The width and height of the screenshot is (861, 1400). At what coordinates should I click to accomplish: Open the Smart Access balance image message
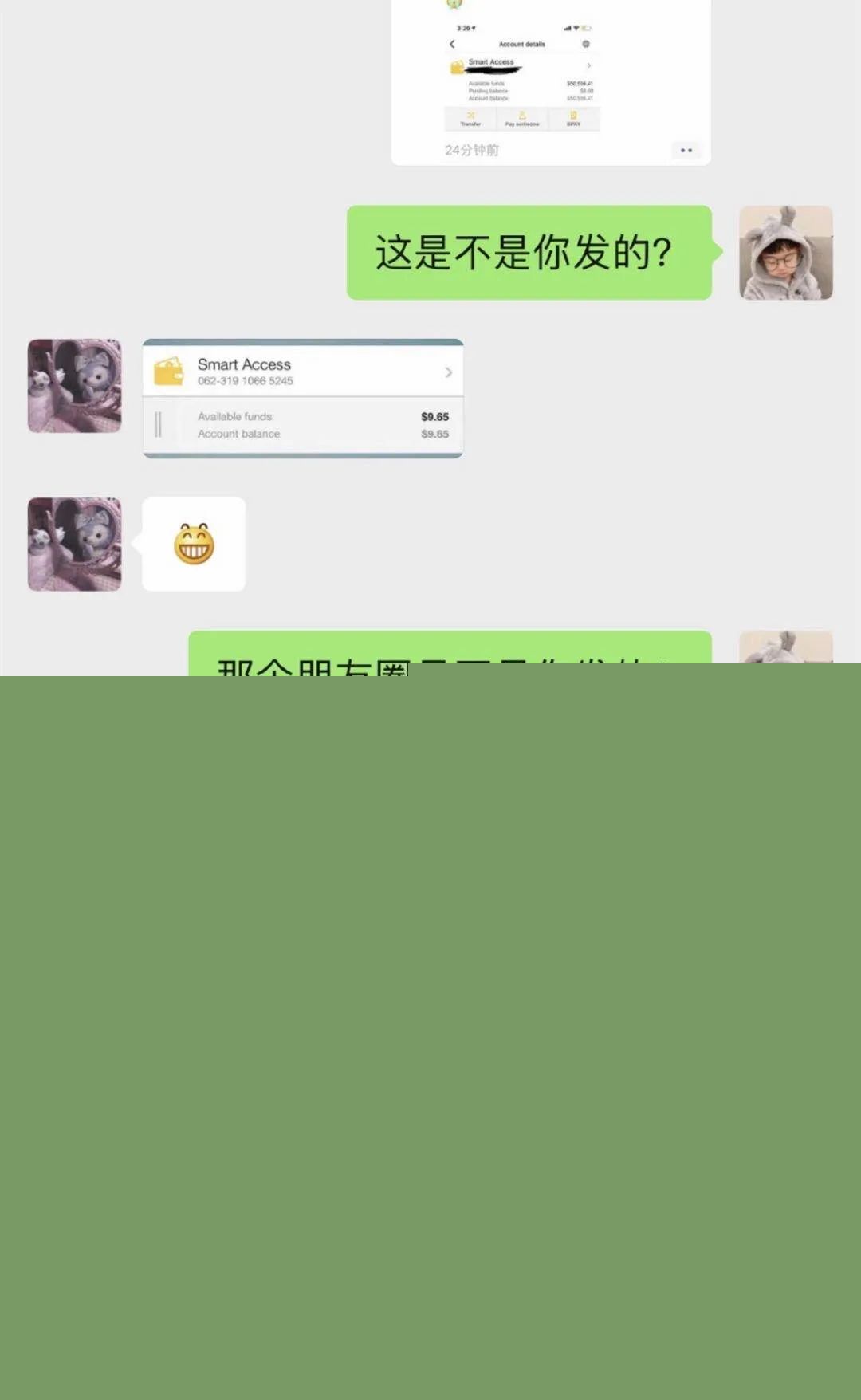point(303,399)
